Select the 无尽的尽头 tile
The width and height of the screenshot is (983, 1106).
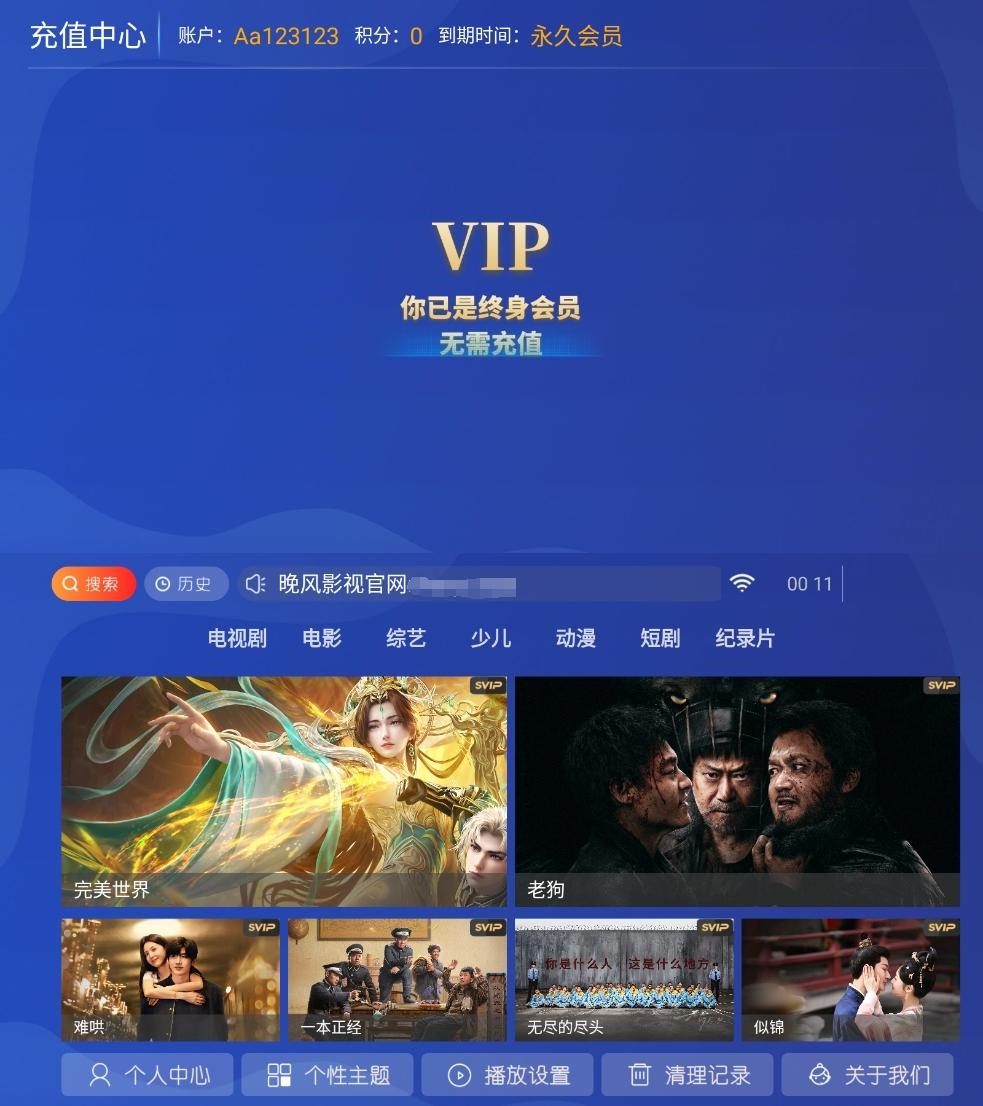click(x=624, y=980)
